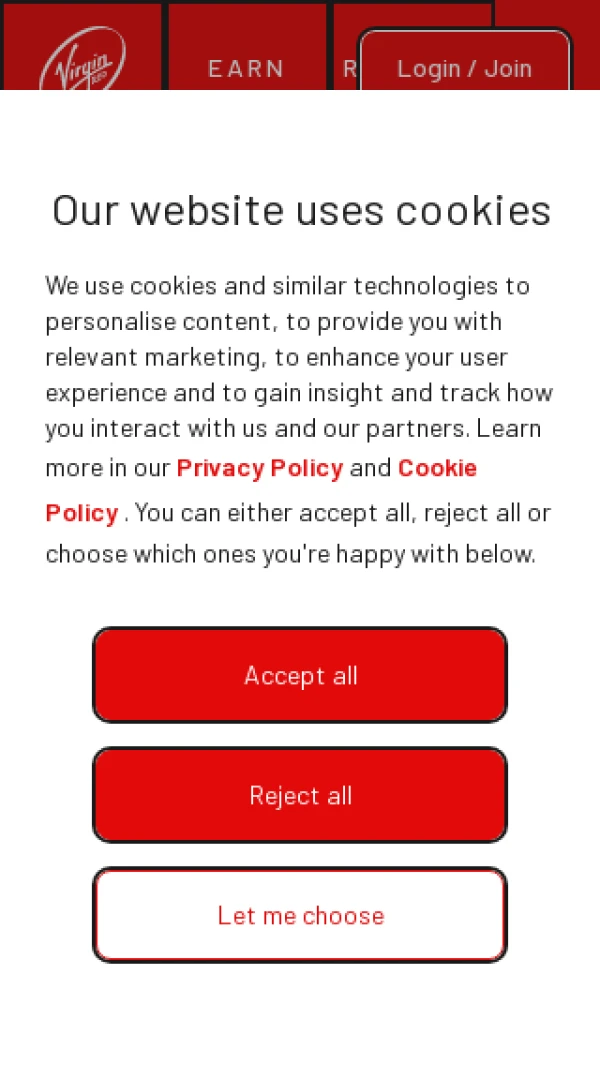
Task: Choose cookies with Let me choose
Action: tap(300, 915)
